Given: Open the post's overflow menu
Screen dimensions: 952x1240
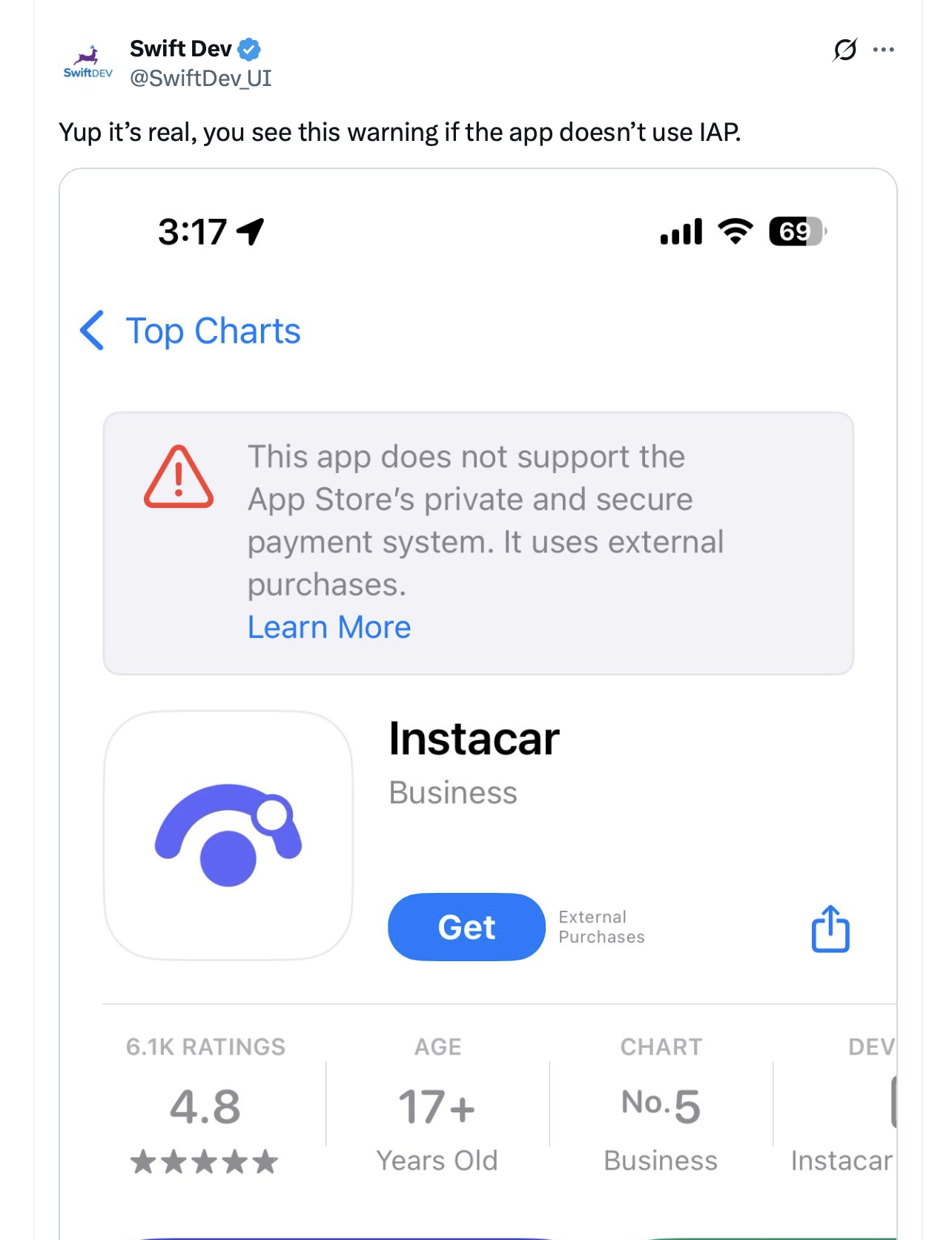Looking at the screenshot, I should pyautogui.click(x=883, y=50).
